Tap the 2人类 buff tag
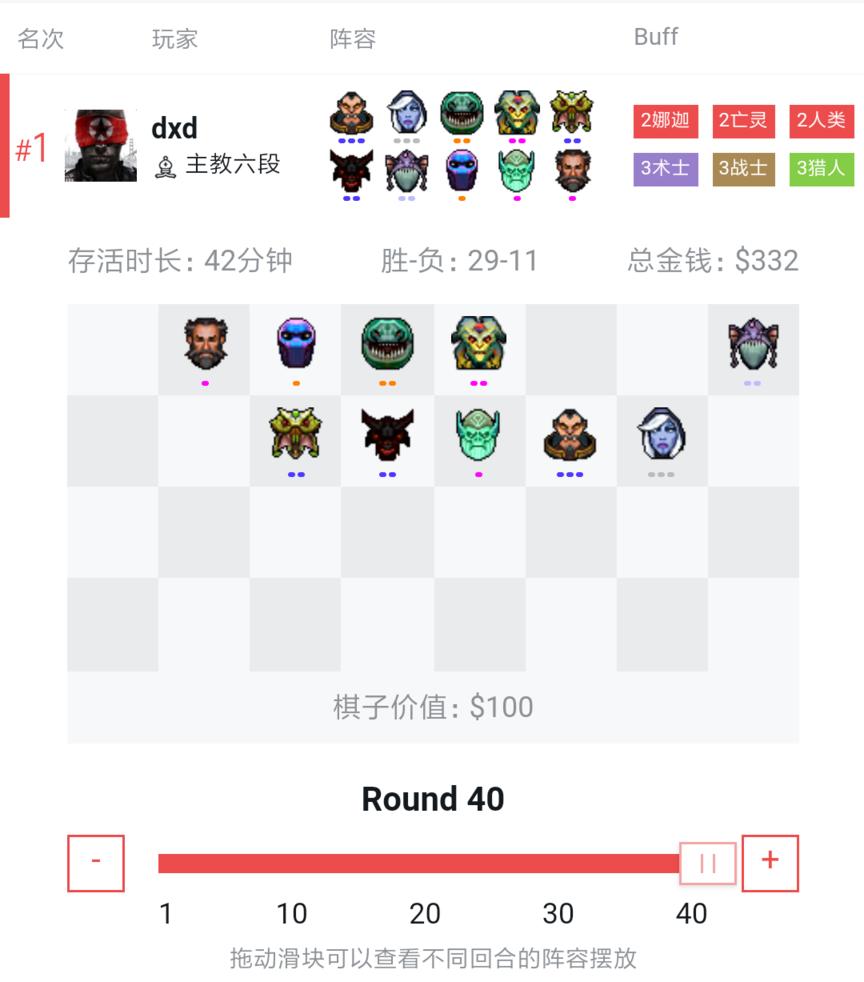 click(821, 121)
